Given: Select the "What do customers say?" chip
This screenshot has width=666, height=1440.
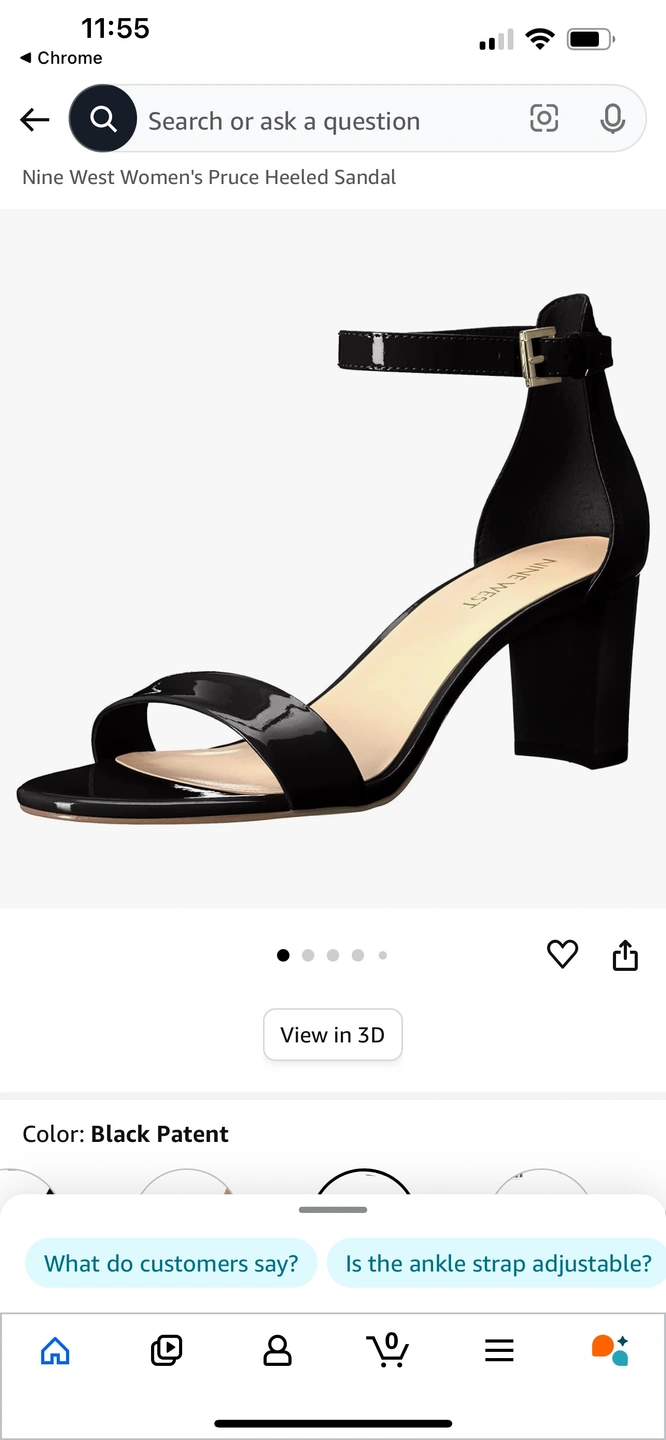Looking at the screenshot, I should 171,1263.
